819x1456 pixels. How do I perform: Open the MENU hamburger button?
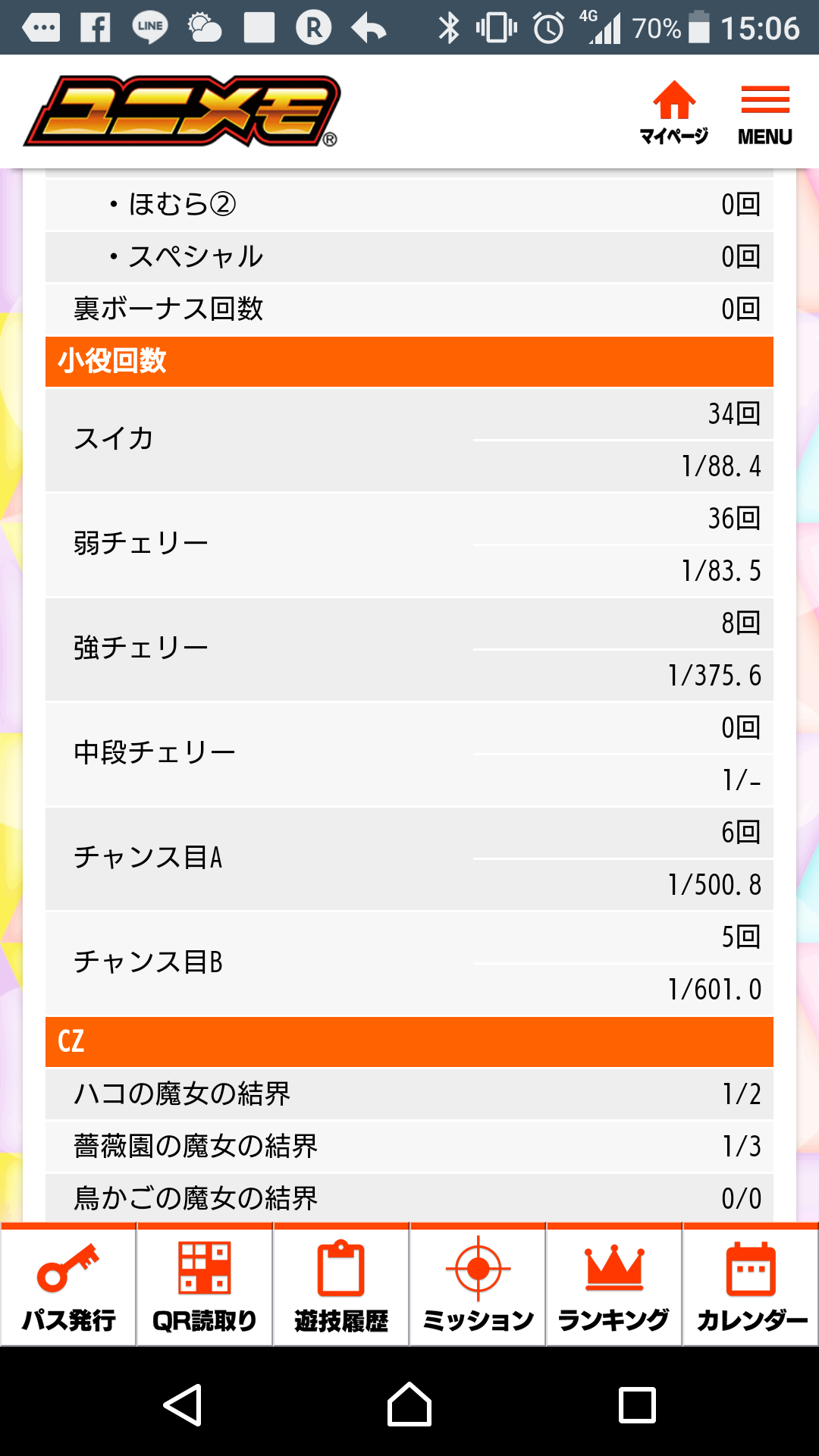tap(765, 114)
